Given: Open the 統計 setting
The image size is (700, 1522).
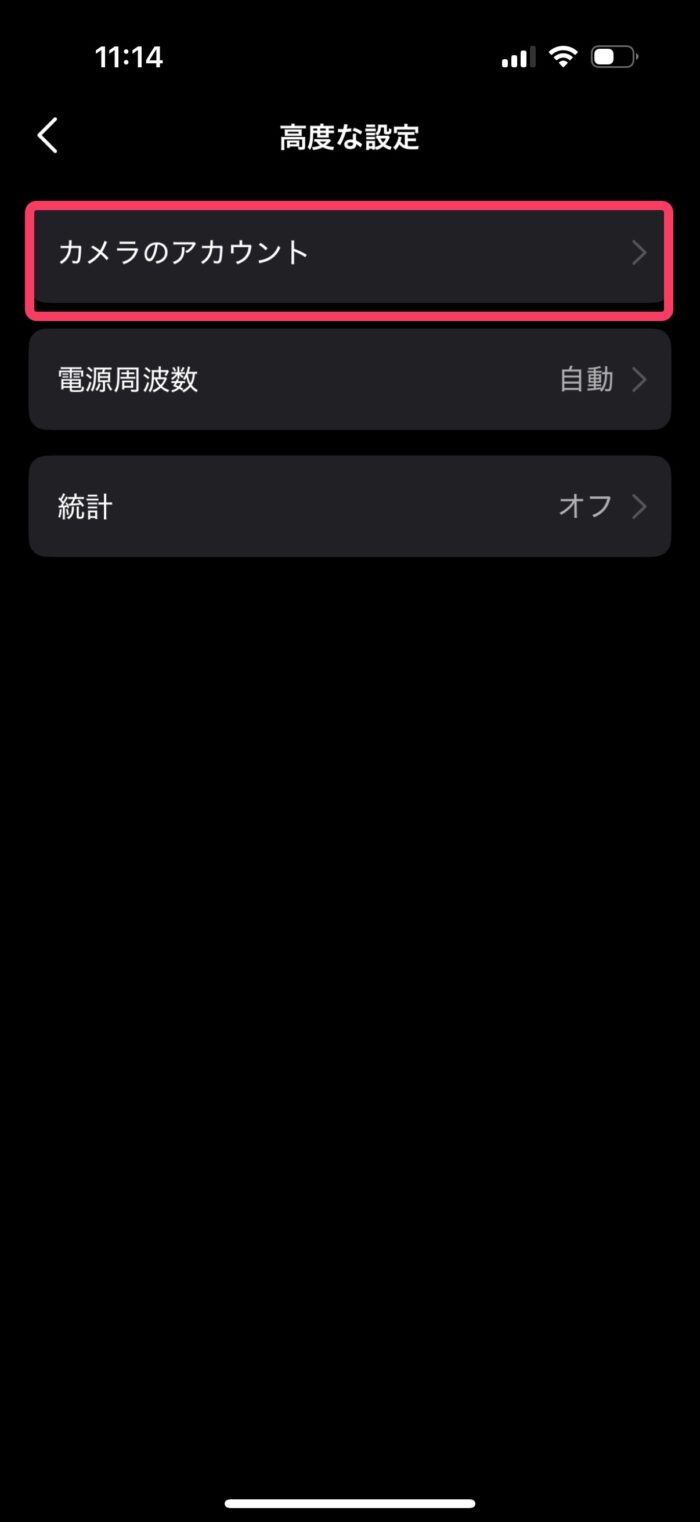Looking at the screenshot, I should point(349,507).
